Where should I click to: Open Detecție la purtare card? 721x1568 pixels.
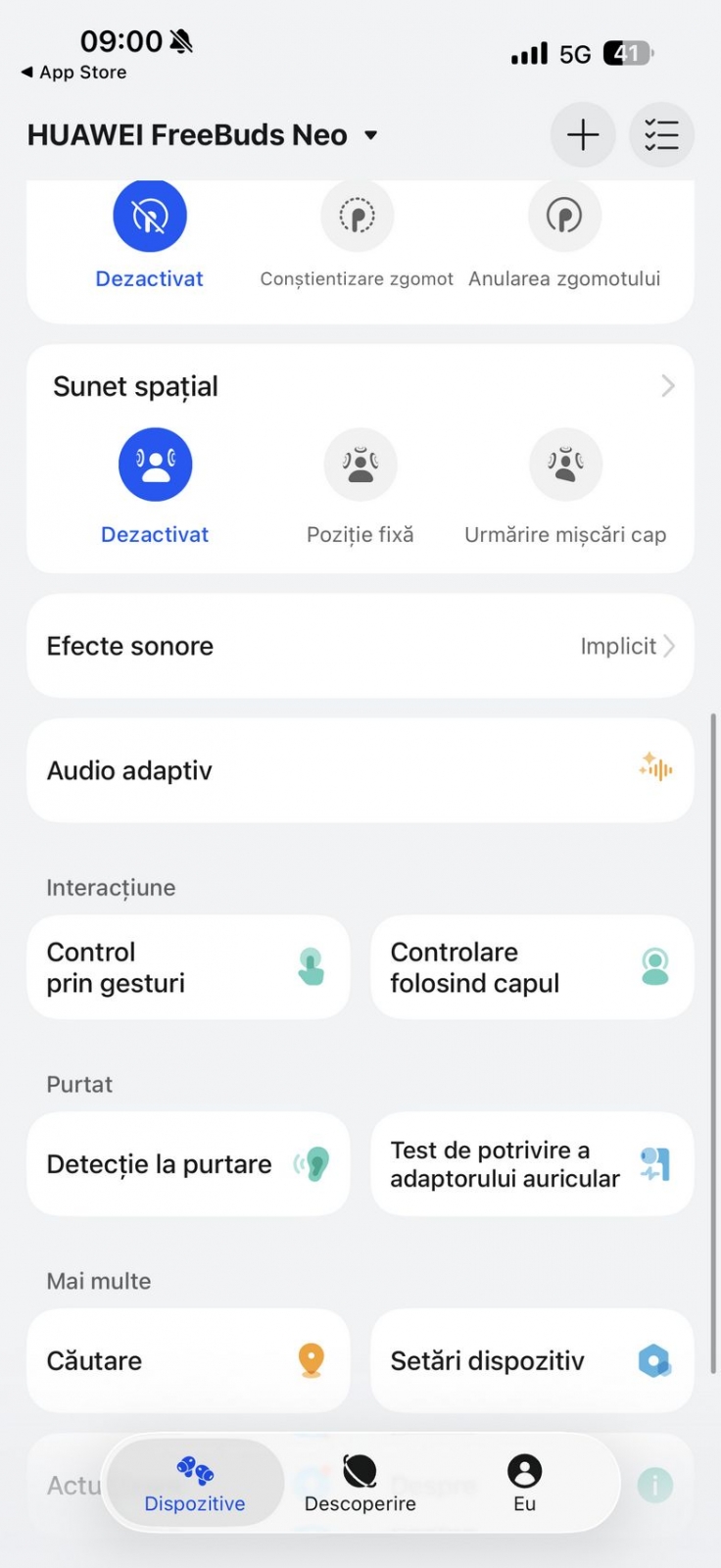(x=188, y=1164)
